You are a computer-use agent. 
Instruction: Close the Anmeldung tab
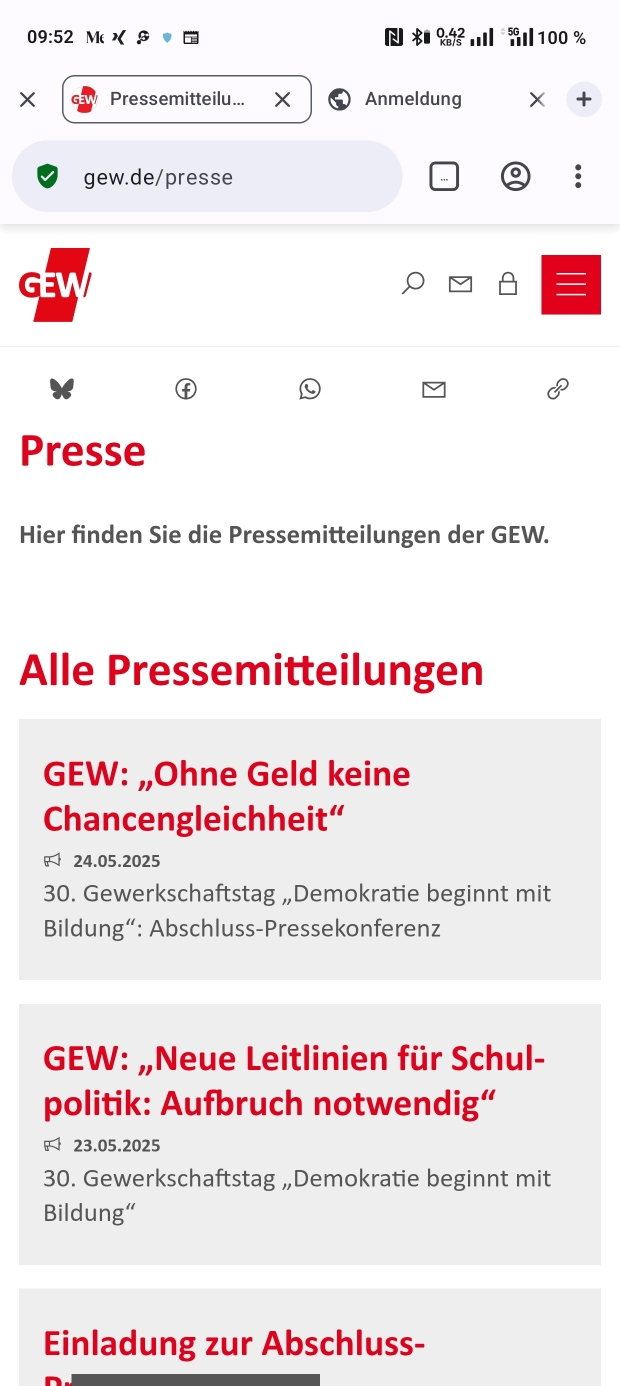click(537, 99)
